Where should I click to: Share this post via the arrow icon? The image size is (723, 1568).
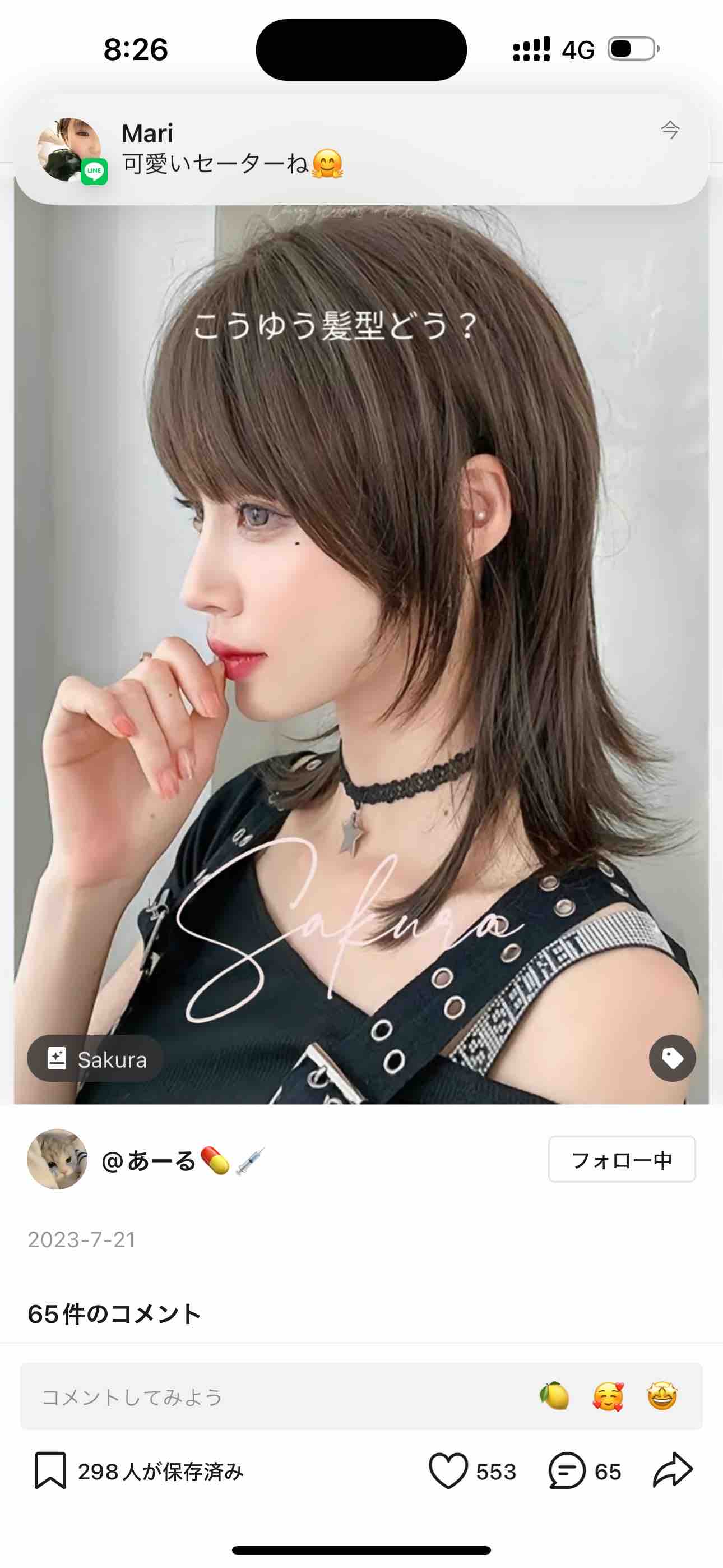pos(673,1470)
